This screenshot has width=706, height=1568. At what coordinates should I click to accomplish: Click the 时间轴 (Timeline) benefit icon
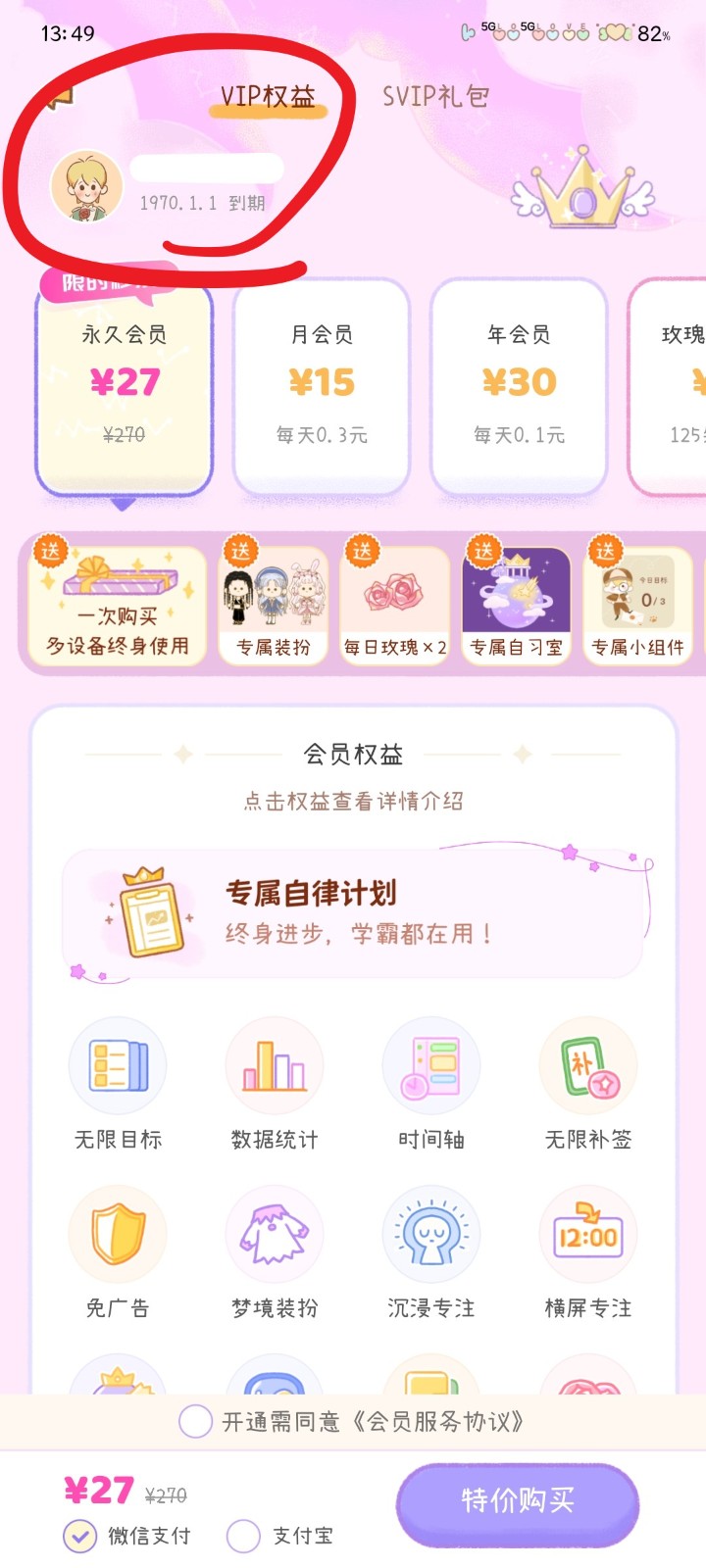(431, 1065)
